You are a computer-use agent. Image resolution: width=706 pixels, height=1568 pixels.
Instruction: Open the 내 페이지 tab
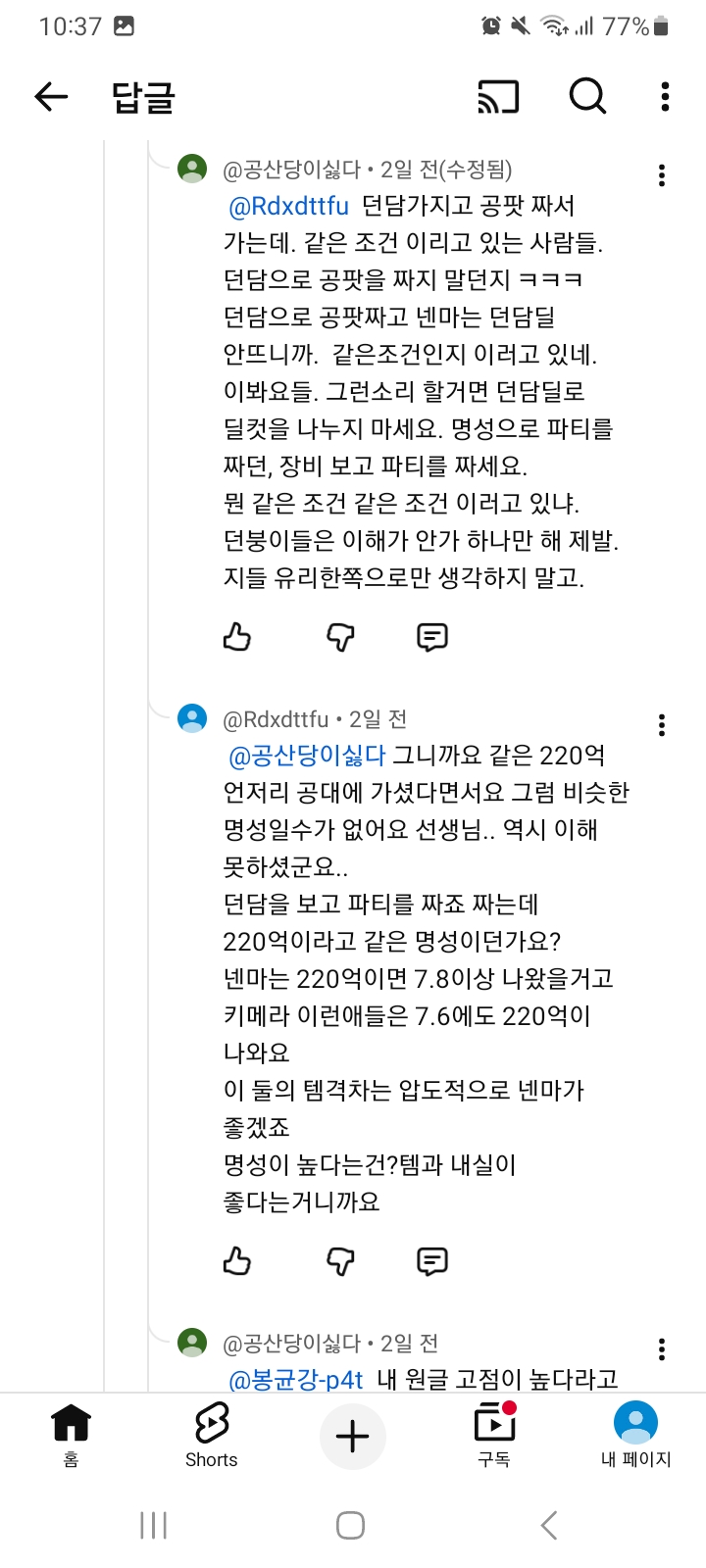pyautogui.click(x=635, y=1435)
